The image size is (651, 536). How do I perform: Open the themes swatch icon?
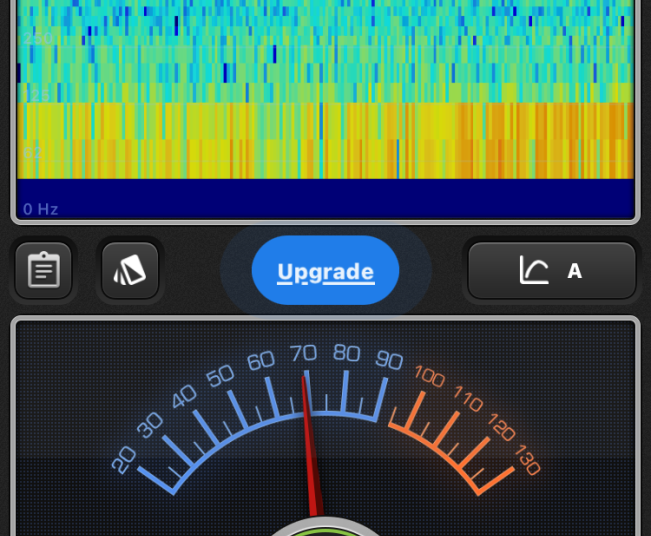(130, 270)
